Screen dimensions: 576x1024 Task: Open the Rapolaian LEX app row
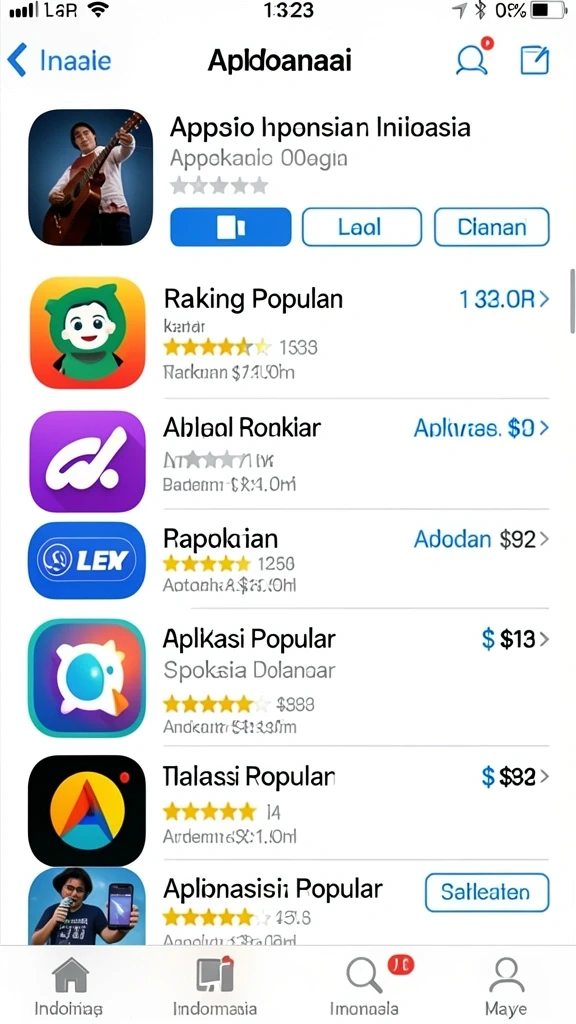click(288, 560)
